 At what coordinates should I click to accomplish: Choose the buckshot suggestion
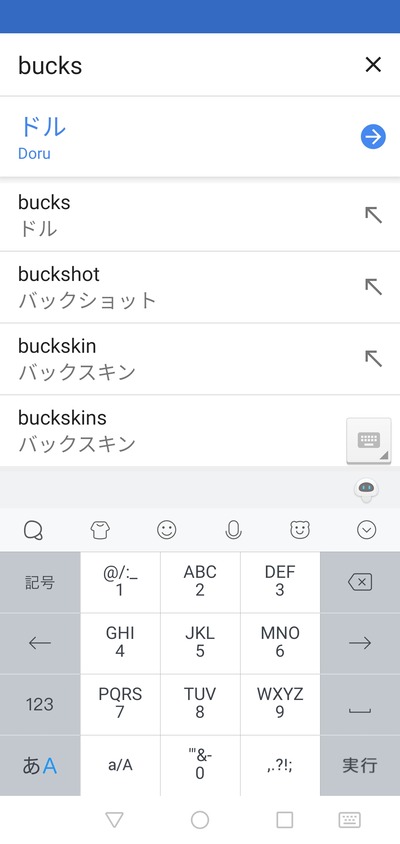point(200,287)
